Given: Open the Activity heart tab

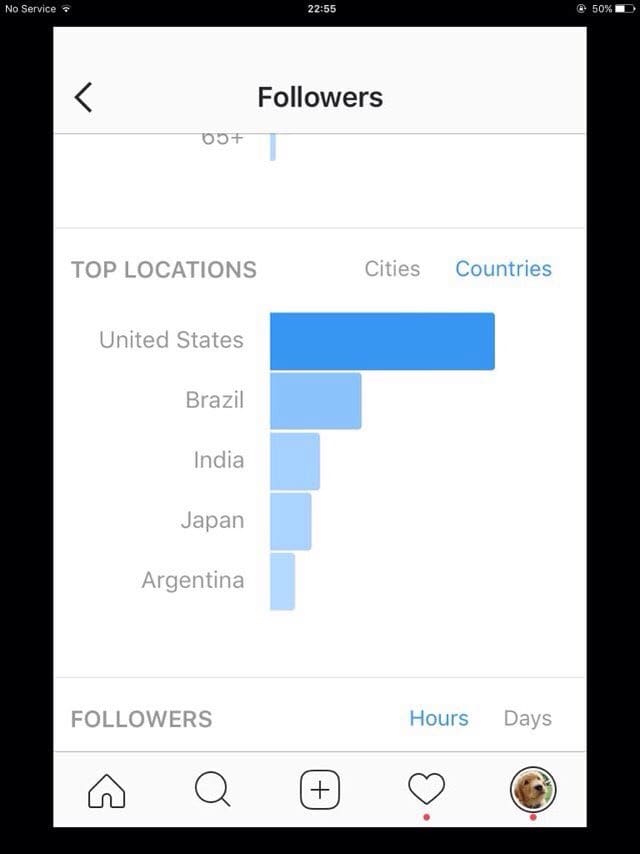Looking at the screenshot, I should click(427, 790).
